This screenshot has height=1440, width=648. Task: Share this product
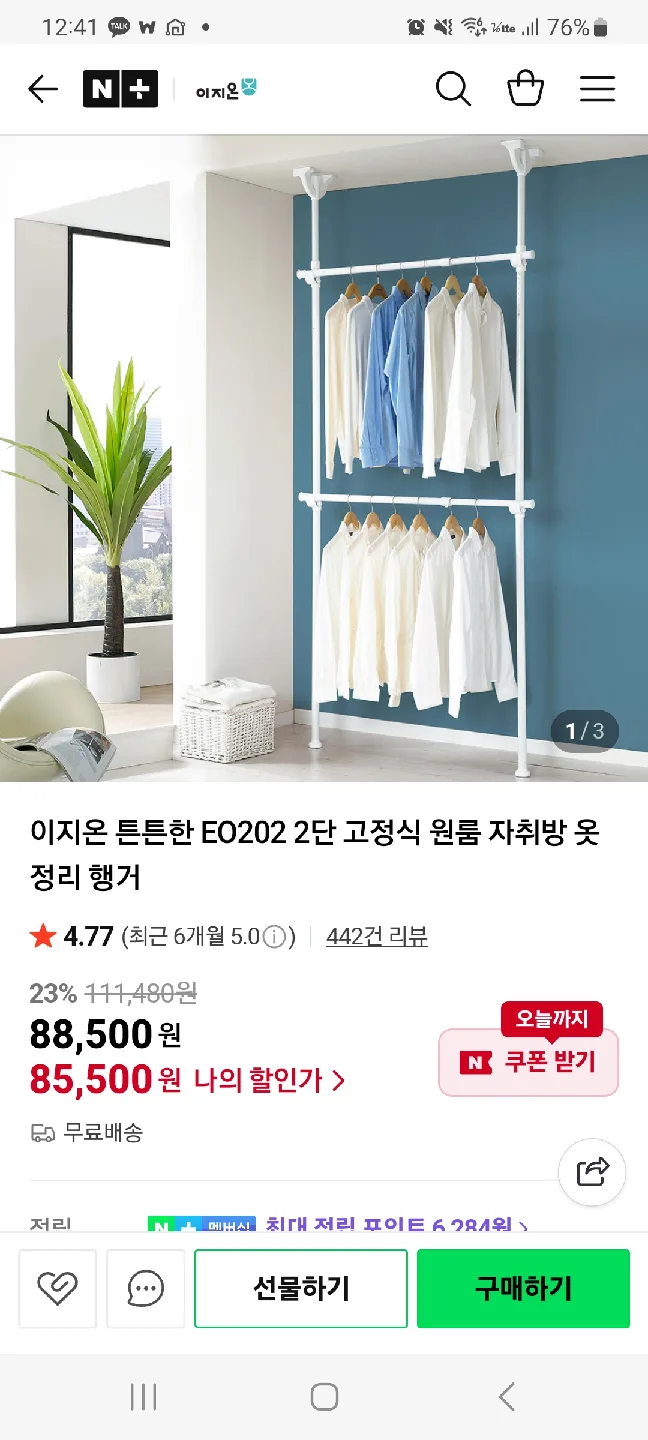point(592,1171)
